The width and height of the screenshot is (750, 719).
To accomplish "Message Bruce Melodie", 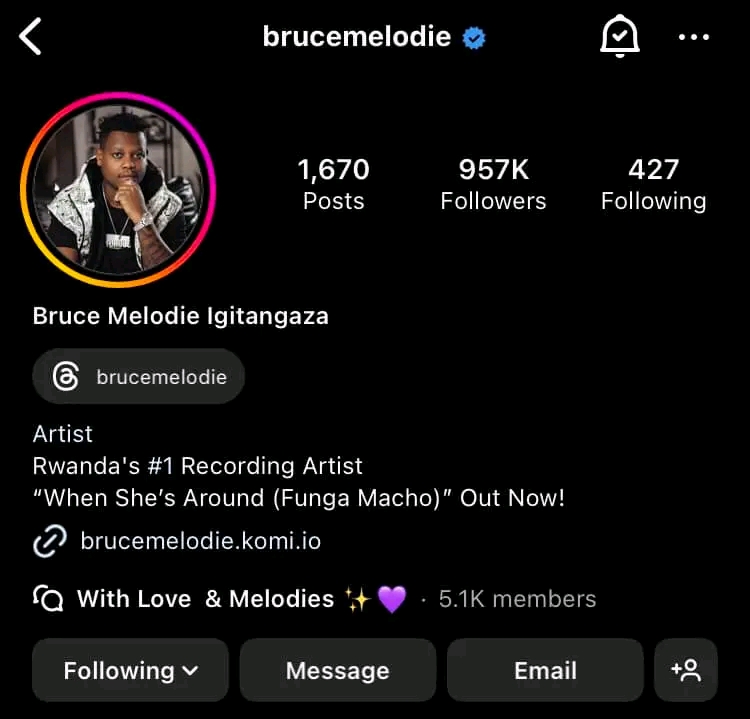I will point(337,670).
